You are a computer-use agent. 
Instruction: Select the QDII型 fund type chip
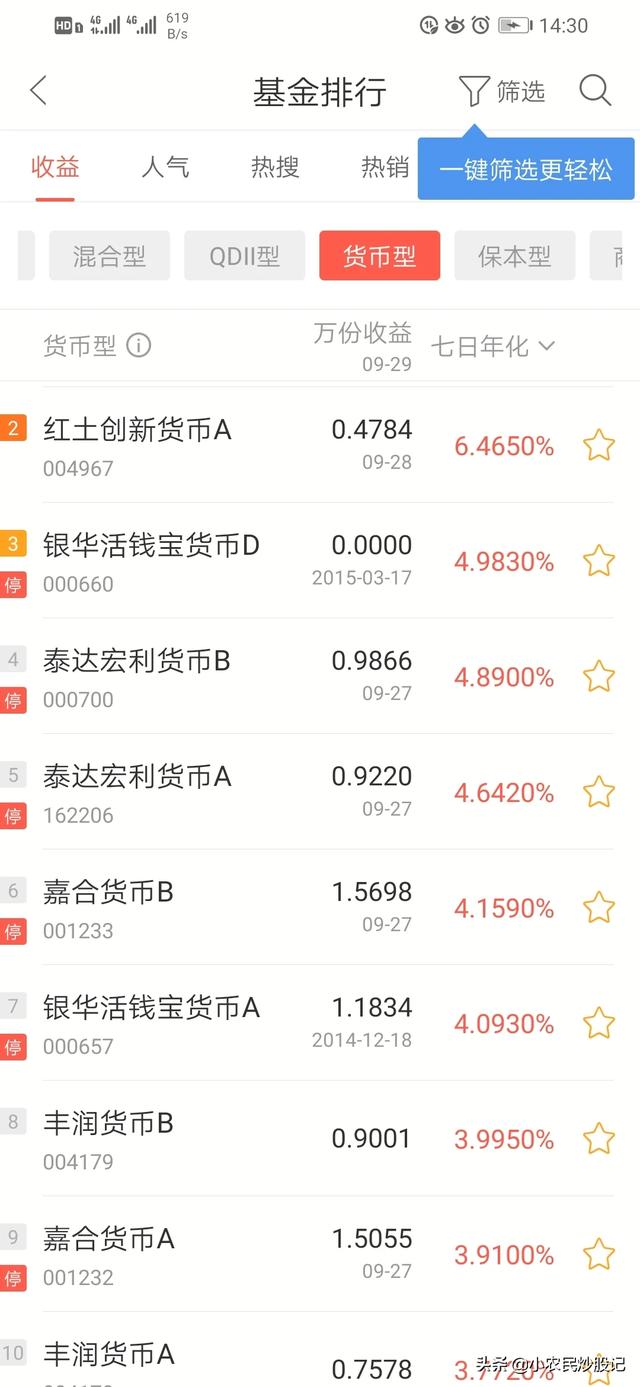[244, 256]
